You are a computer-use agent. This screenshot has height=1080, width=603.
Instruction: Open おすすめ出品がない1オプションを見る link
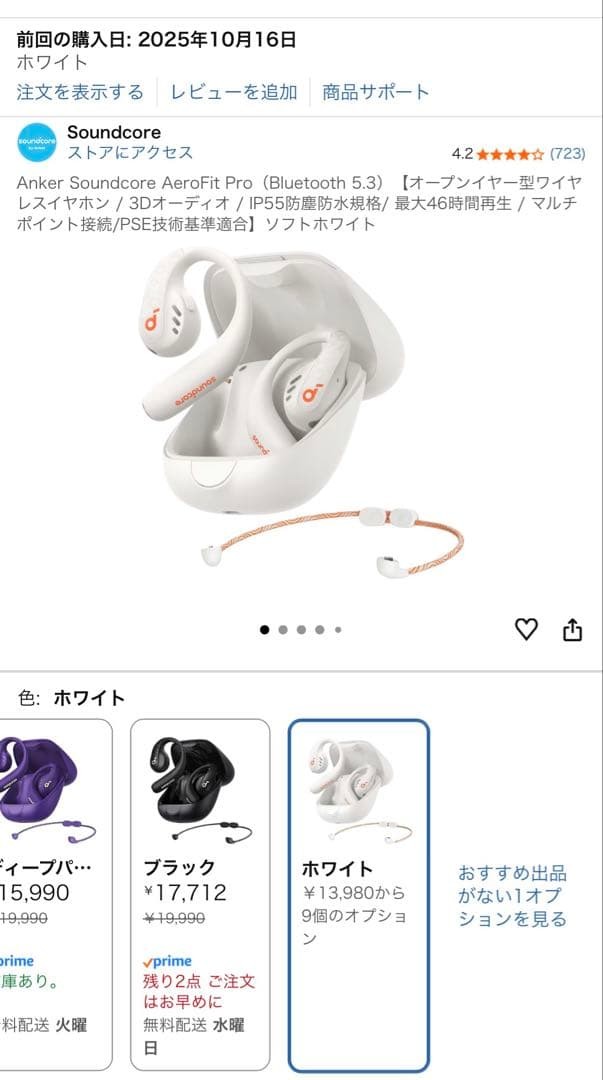(512, 896)
